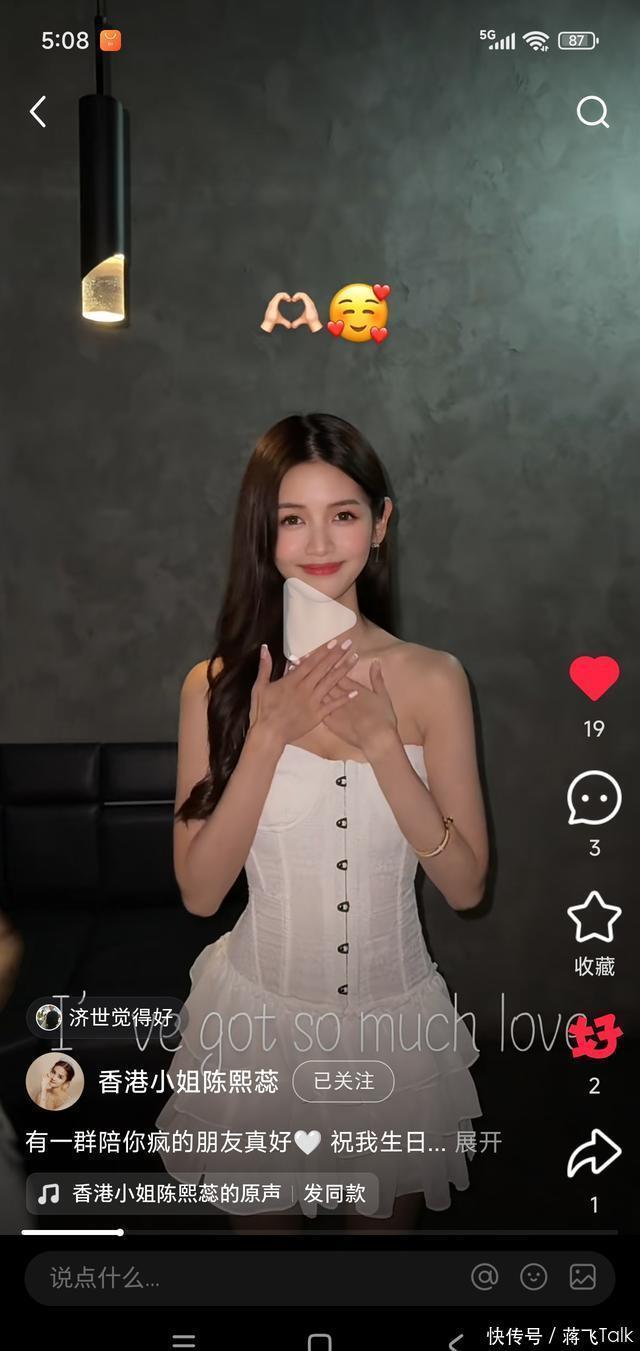
Task: Tap 发同款 to shoot the same style
Action: 335,1194
